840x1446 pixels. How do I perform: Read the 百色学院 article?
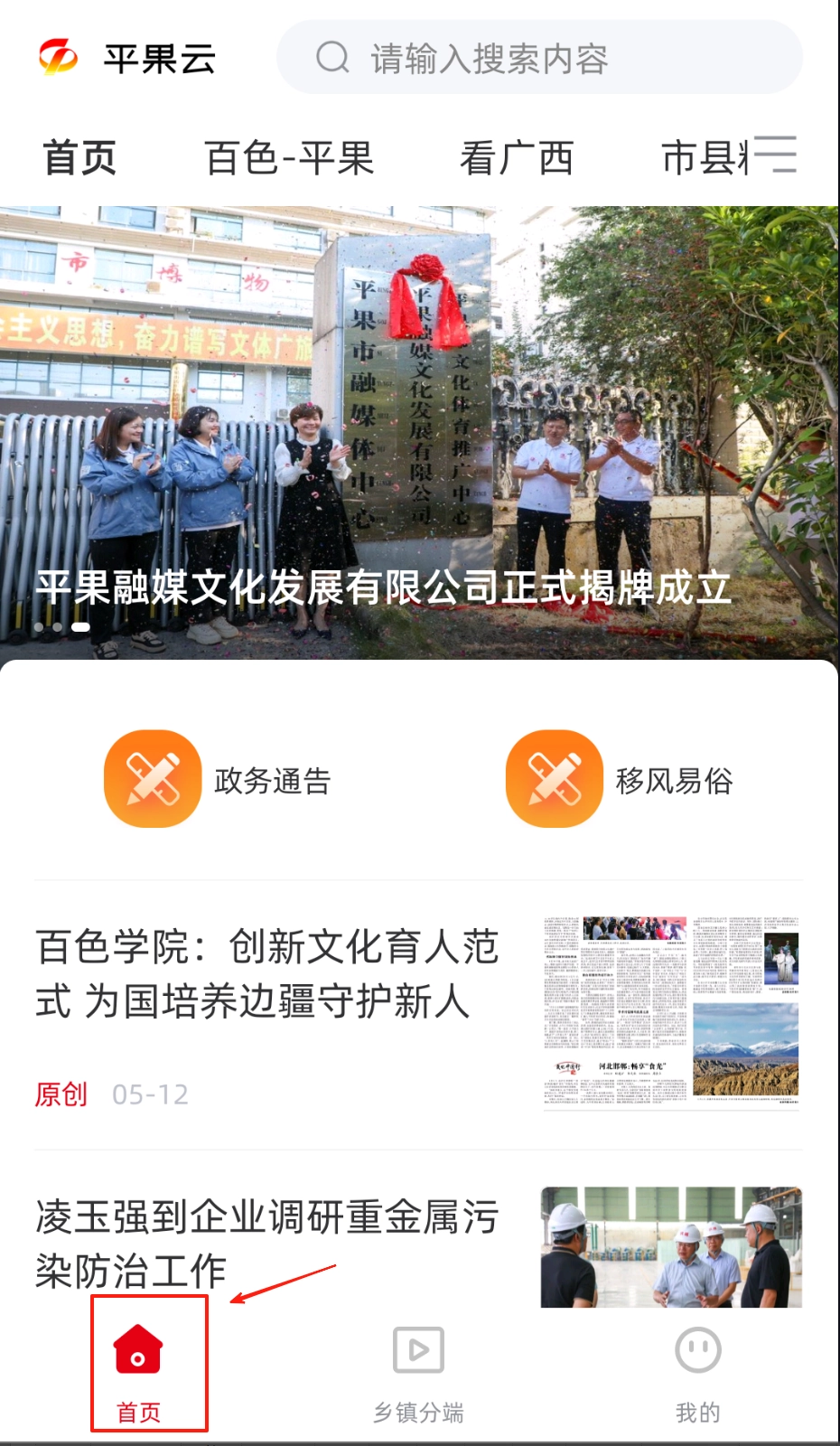[x=267, y=974]
